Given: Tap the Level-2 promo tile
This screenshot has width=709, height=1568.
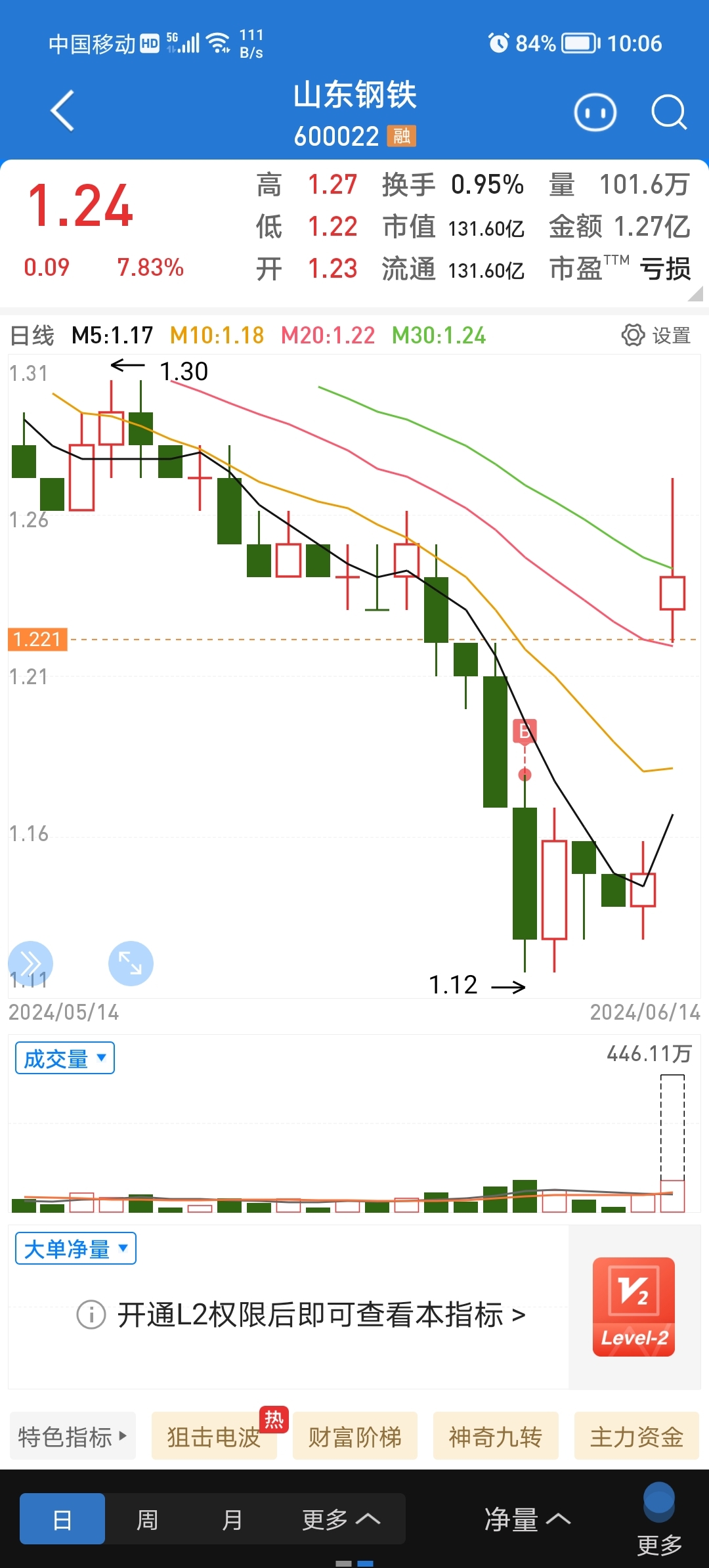Looking at the screenshot, I should coord(634,1306).
